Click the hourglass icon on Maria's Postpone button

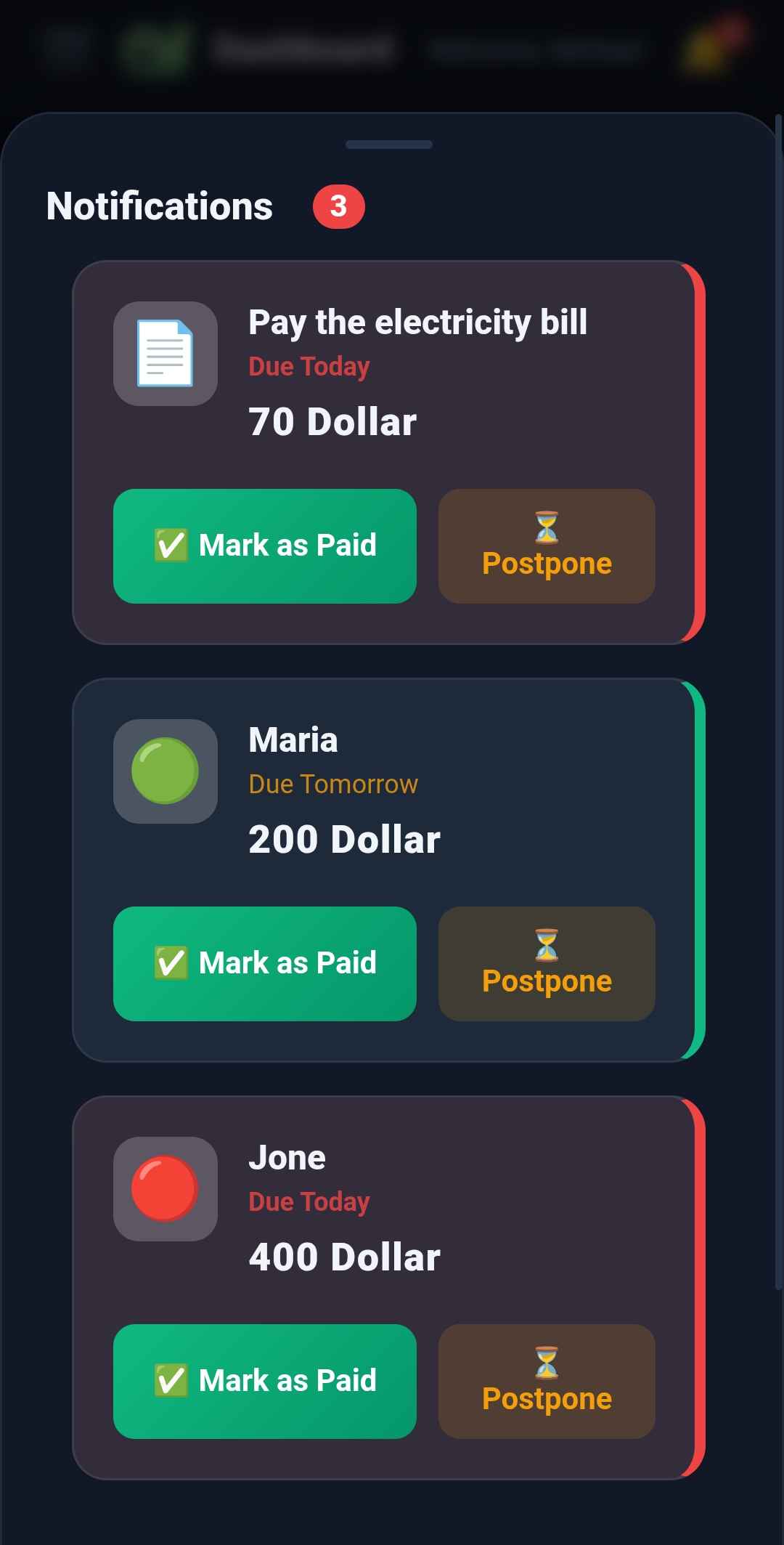point(546,944)
